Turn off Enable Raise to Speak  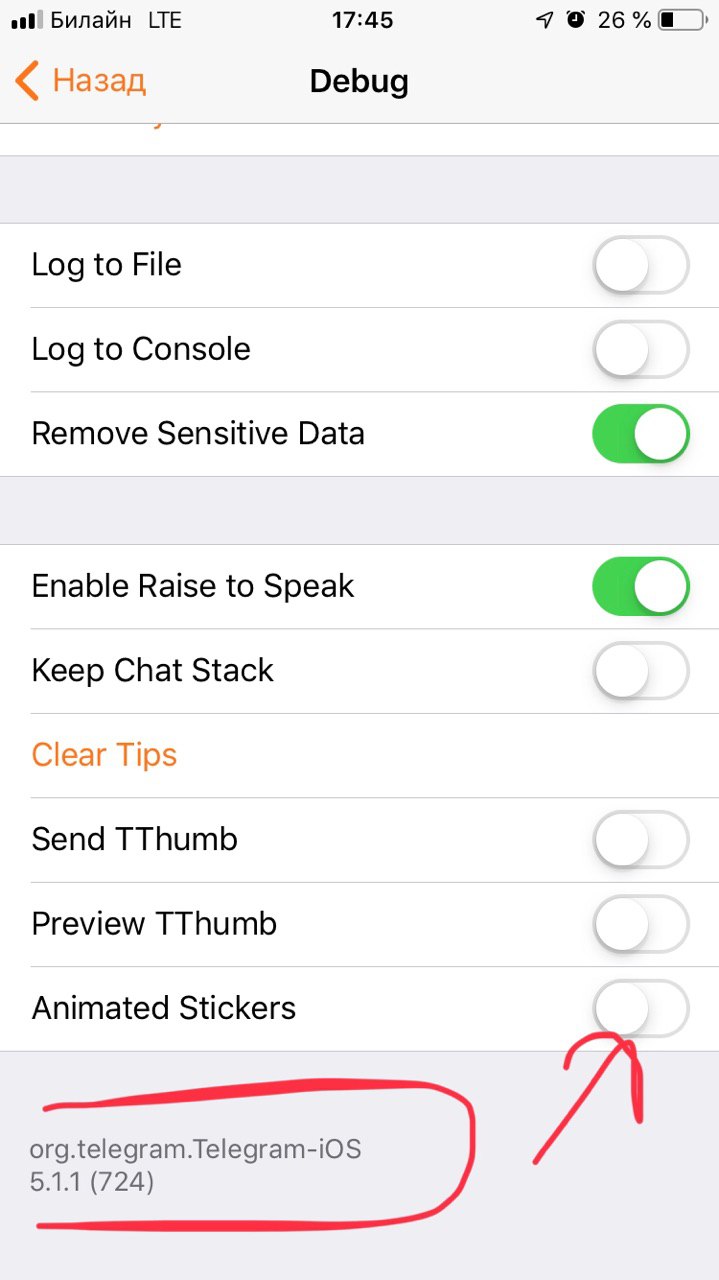click(x=640, y=586)
